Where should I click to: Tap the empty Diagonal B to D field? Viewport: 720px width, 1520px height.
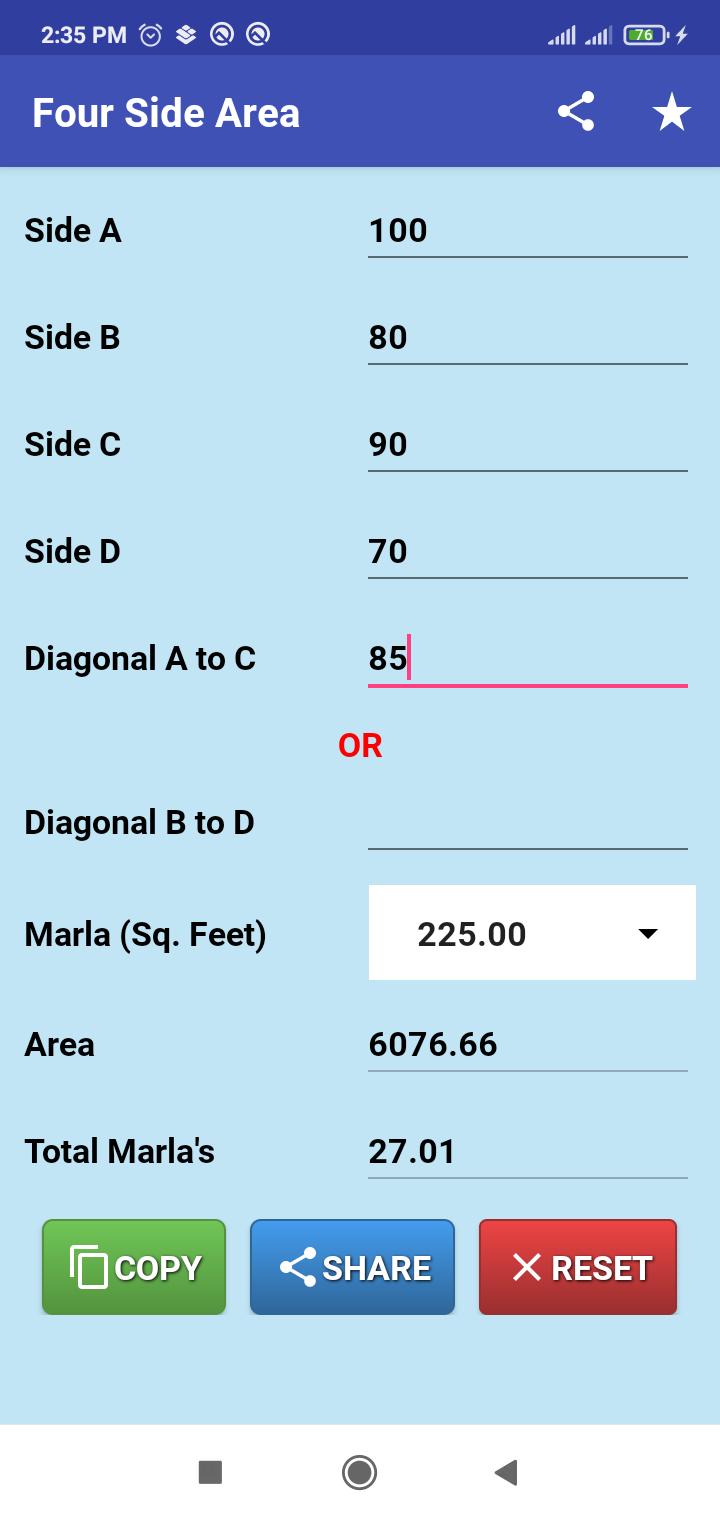click(528, 823)
